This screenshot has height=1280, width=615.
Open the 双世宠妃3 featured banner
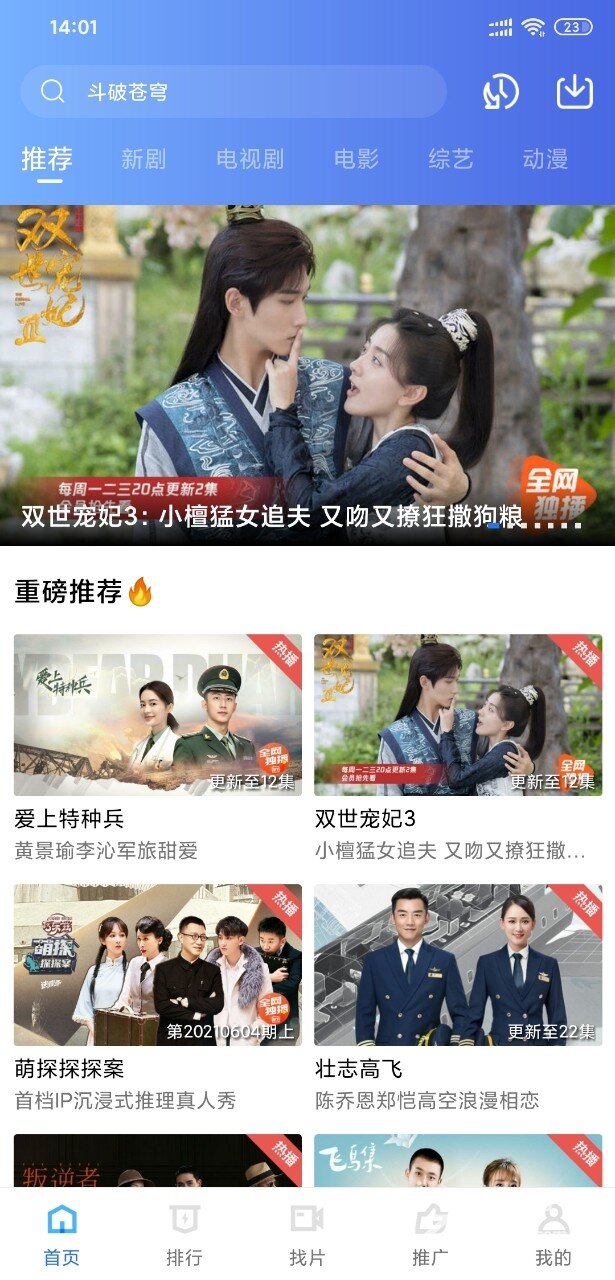307,375
